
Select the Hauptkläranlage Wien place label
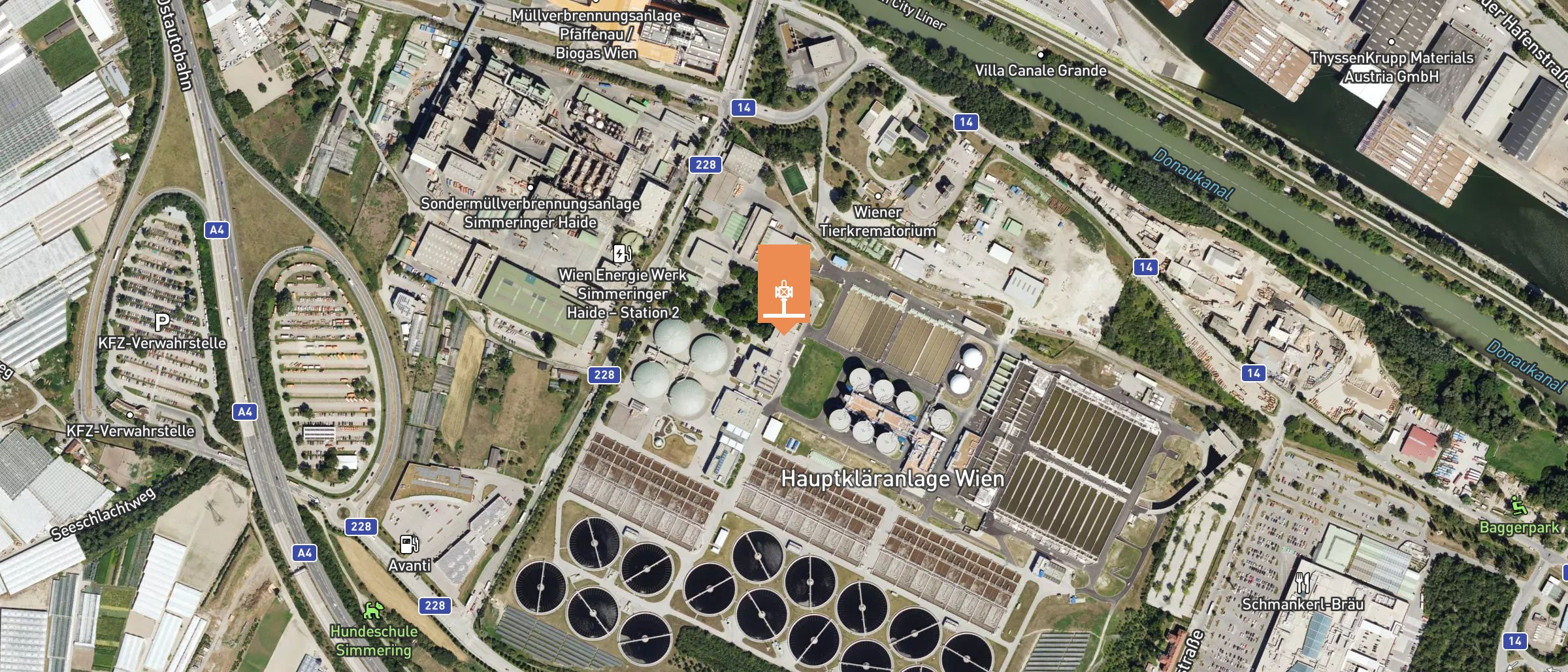click(x=892, y=479)
